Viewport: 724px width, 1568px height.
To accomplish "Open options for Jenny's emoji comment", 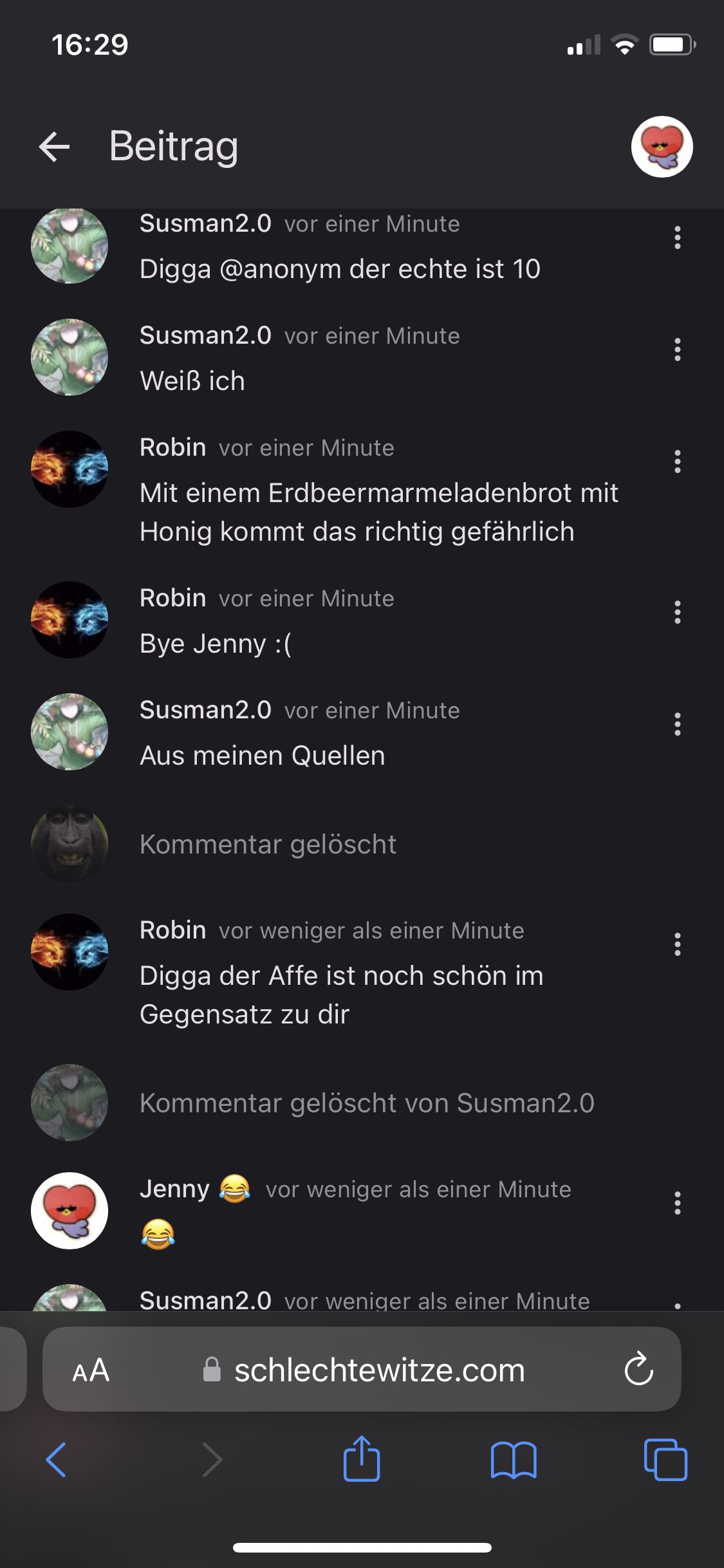I will click(677, 1204).
